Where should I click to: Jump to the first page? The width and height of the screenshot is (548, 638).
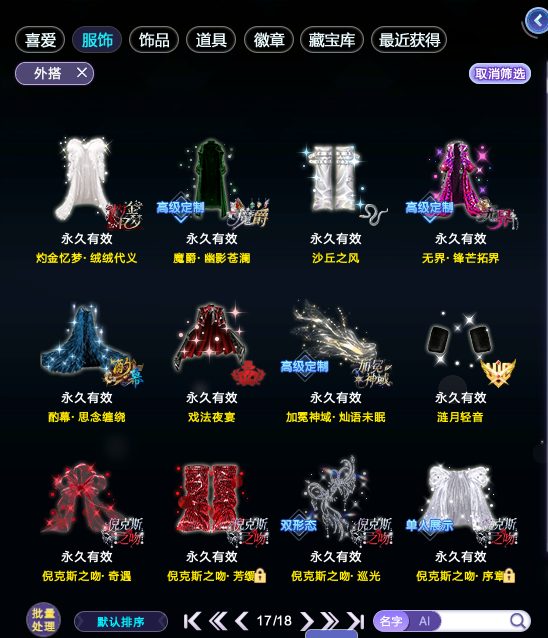pos(192,621)
